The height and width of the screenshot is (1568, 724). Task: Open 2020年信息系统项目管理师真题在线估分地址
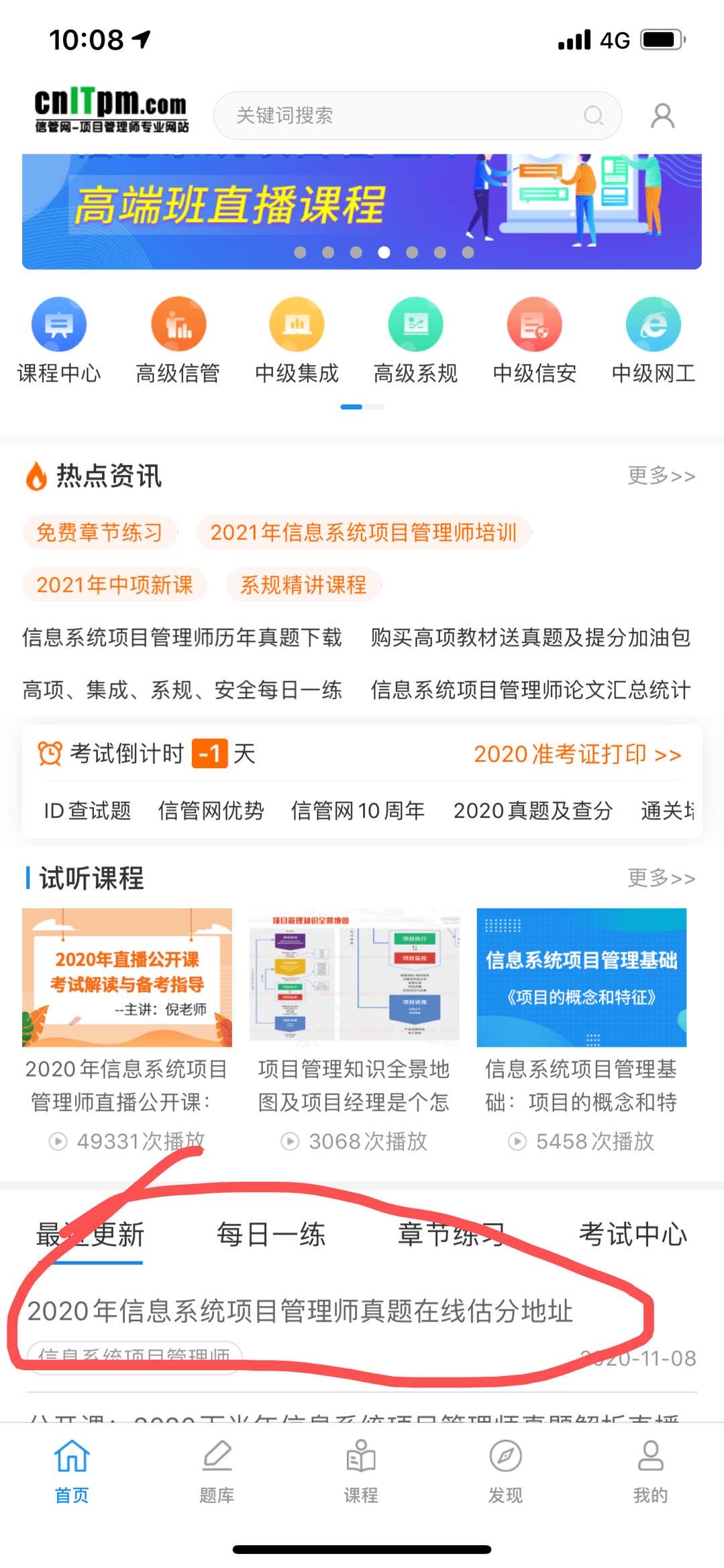coord(300,1311)
